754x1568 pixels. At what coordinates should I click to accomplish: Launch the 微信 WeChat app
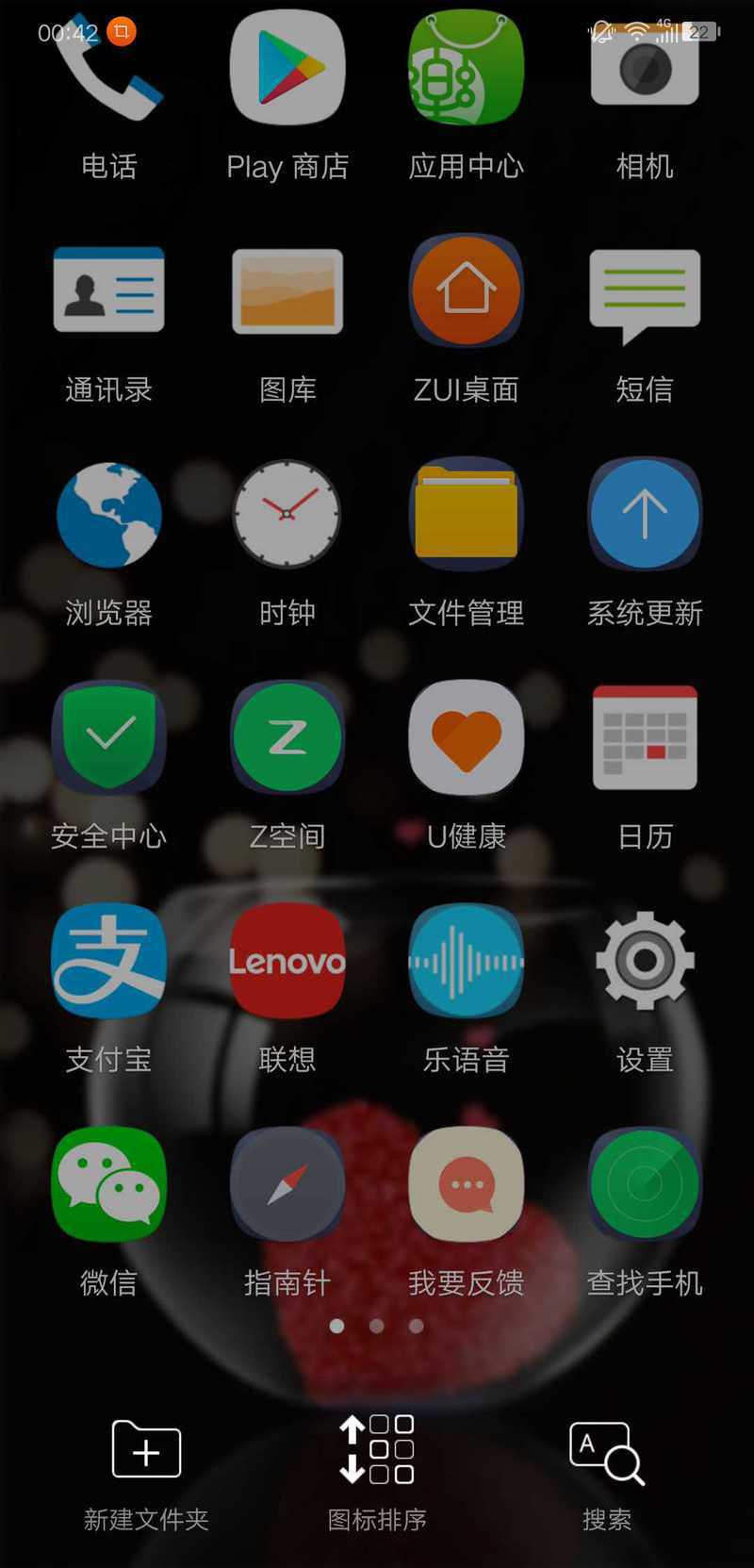tap(108, 1184)
